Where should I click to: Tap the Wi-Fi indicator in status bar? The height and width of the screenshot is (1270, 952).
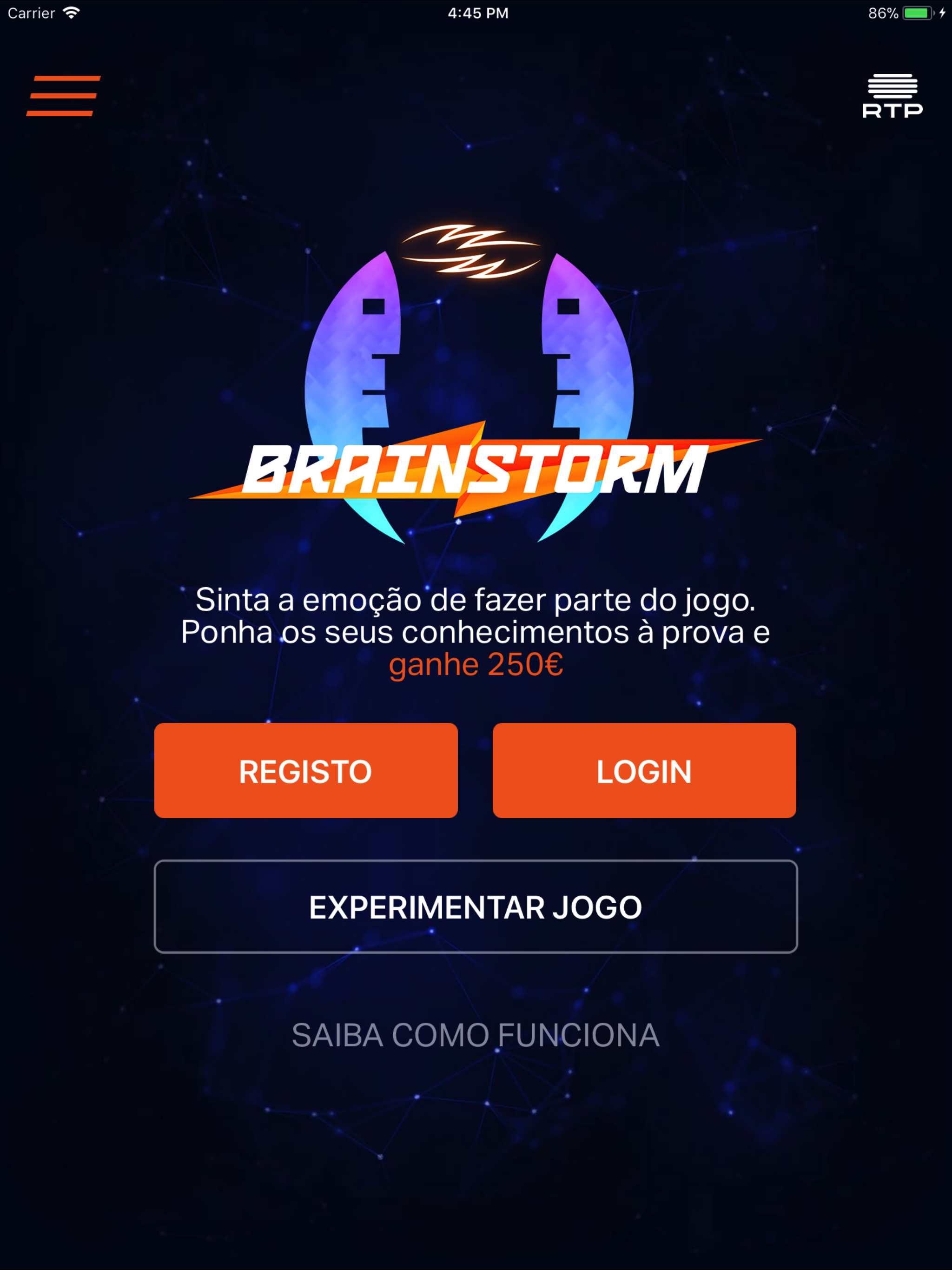pyautogui.click(x=71, y=12)
